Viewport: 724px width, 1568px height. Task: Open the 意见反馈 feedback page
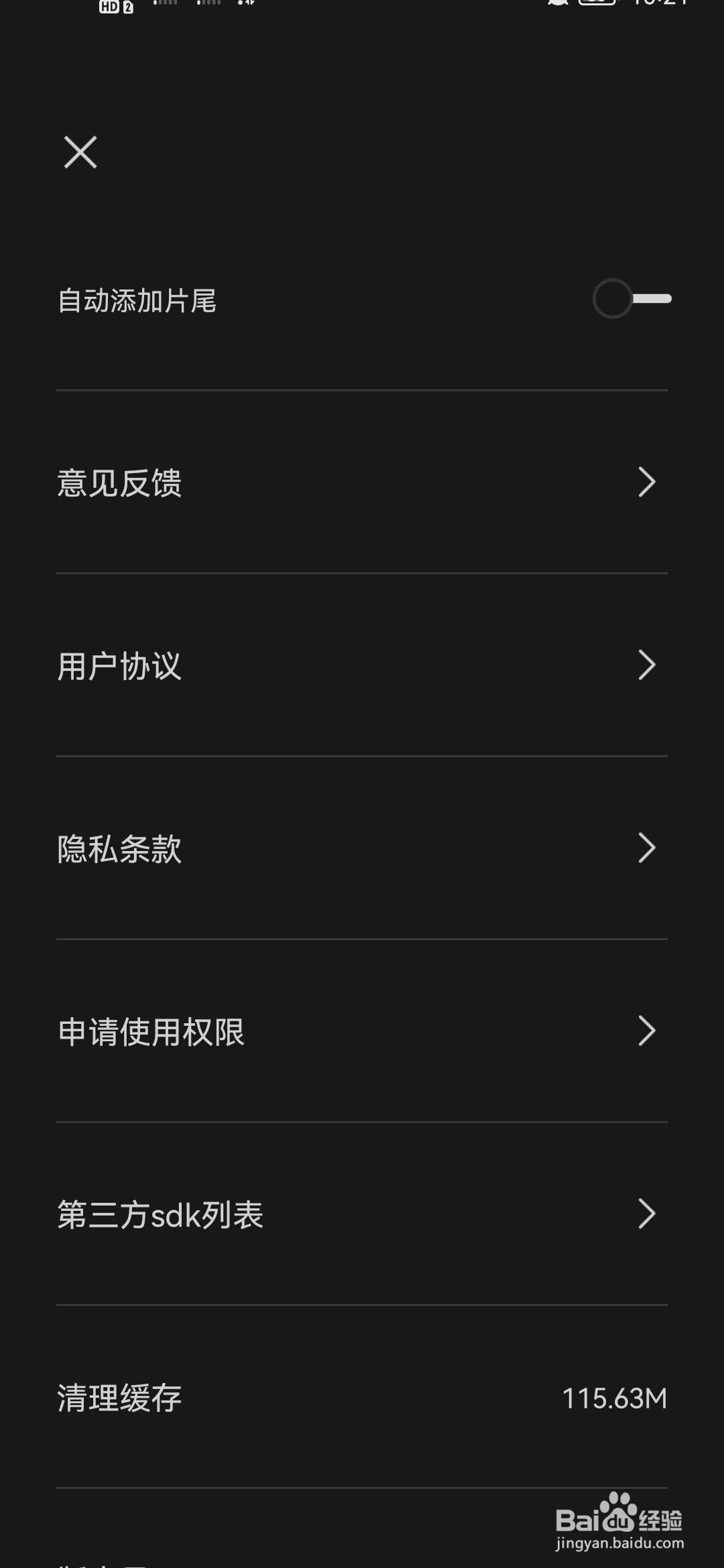click(119, 482)
